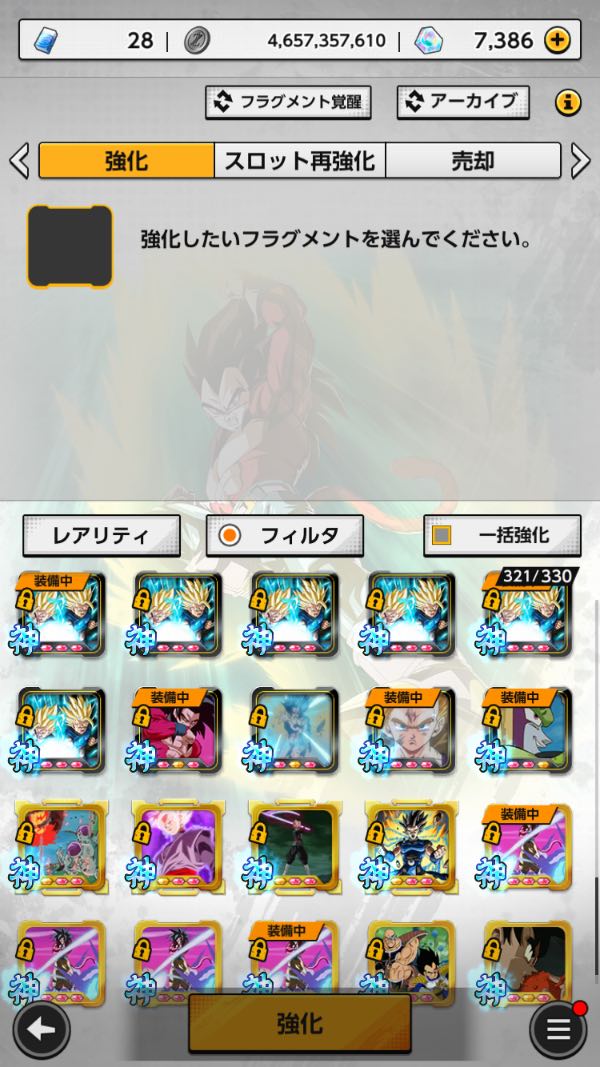Show the yellow info icon help
The width and height of the screenshot is (600, 1067).
click(568, 101)
